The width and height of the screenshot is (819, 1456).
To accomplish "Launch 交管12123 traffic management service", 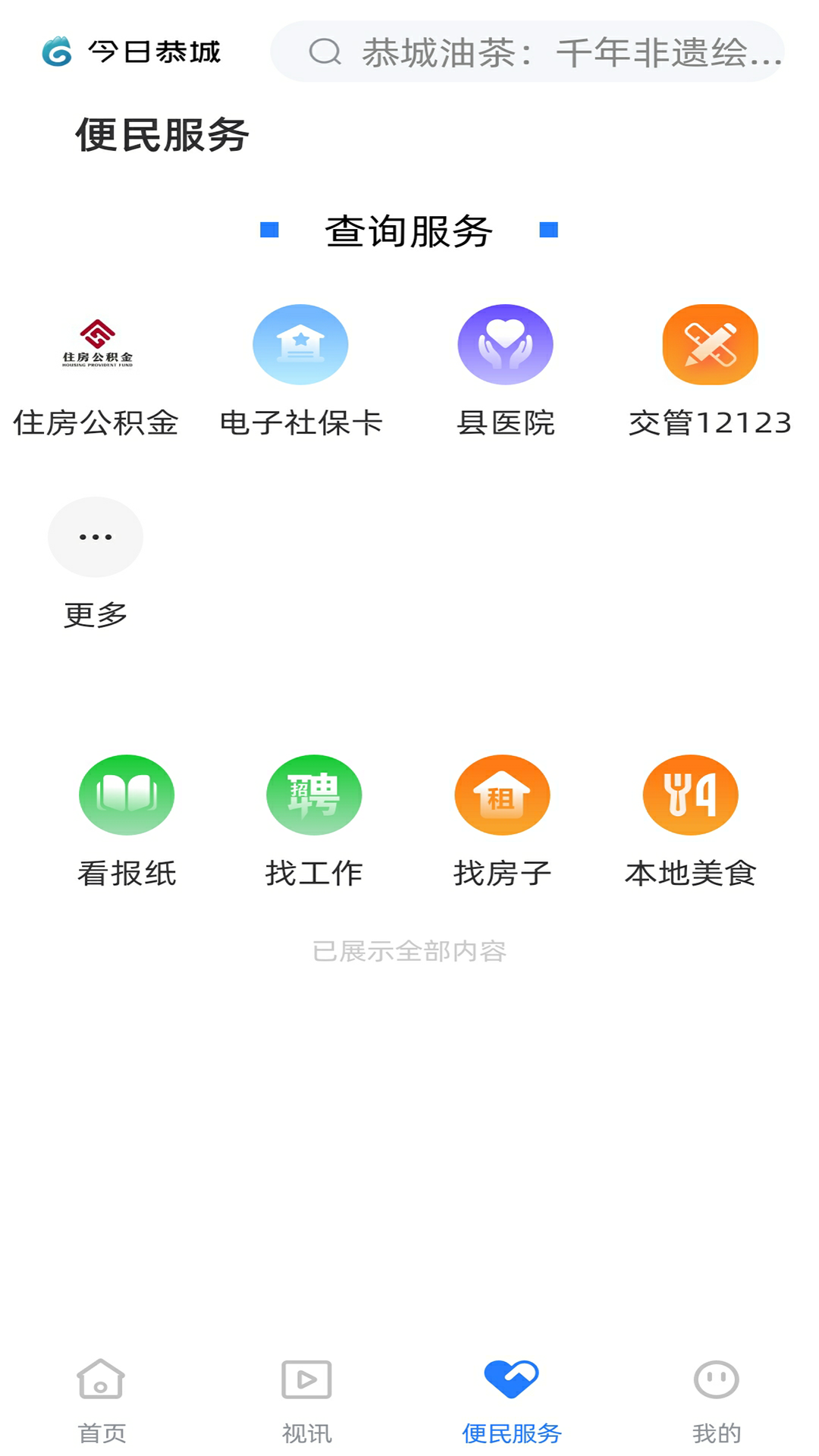I will click(x=710, y=344).
